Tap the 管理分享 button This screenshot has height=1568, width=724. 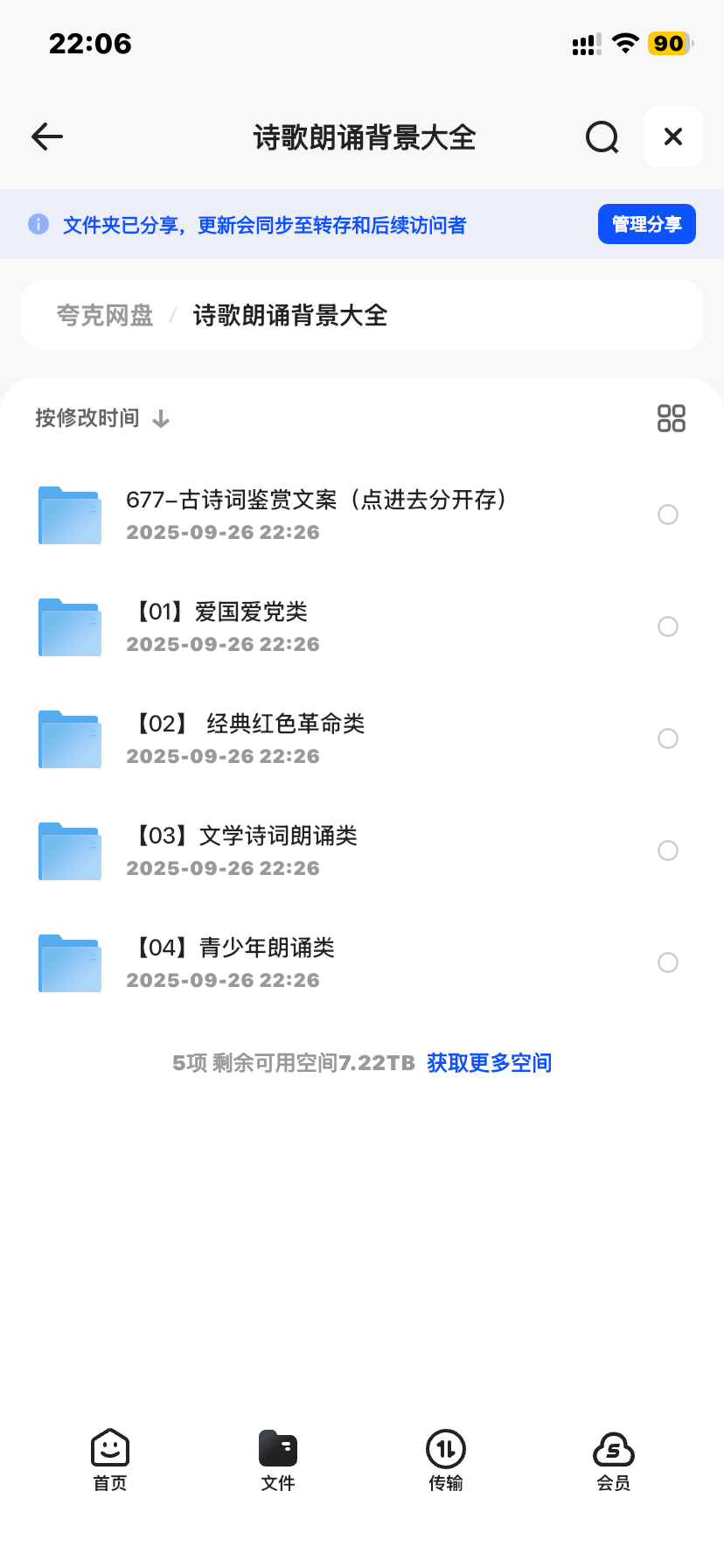(646, 224)
